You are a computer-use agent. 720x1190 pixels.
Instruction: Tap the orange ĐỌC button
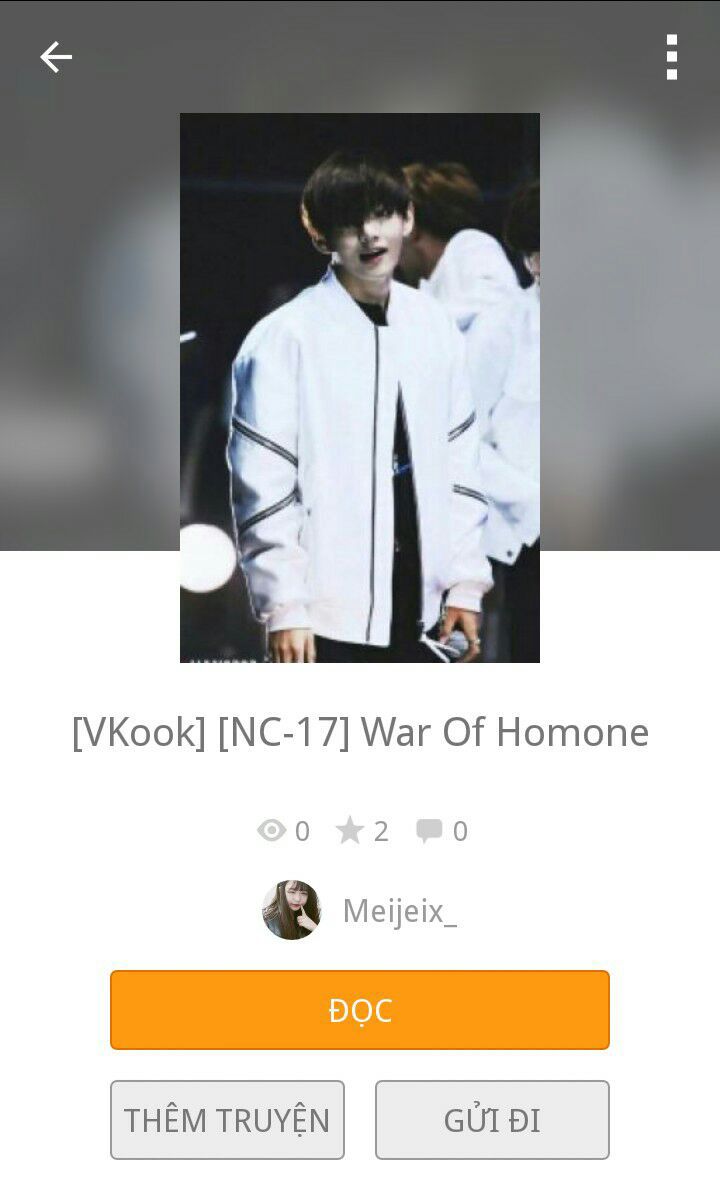tap(360, 1010)
